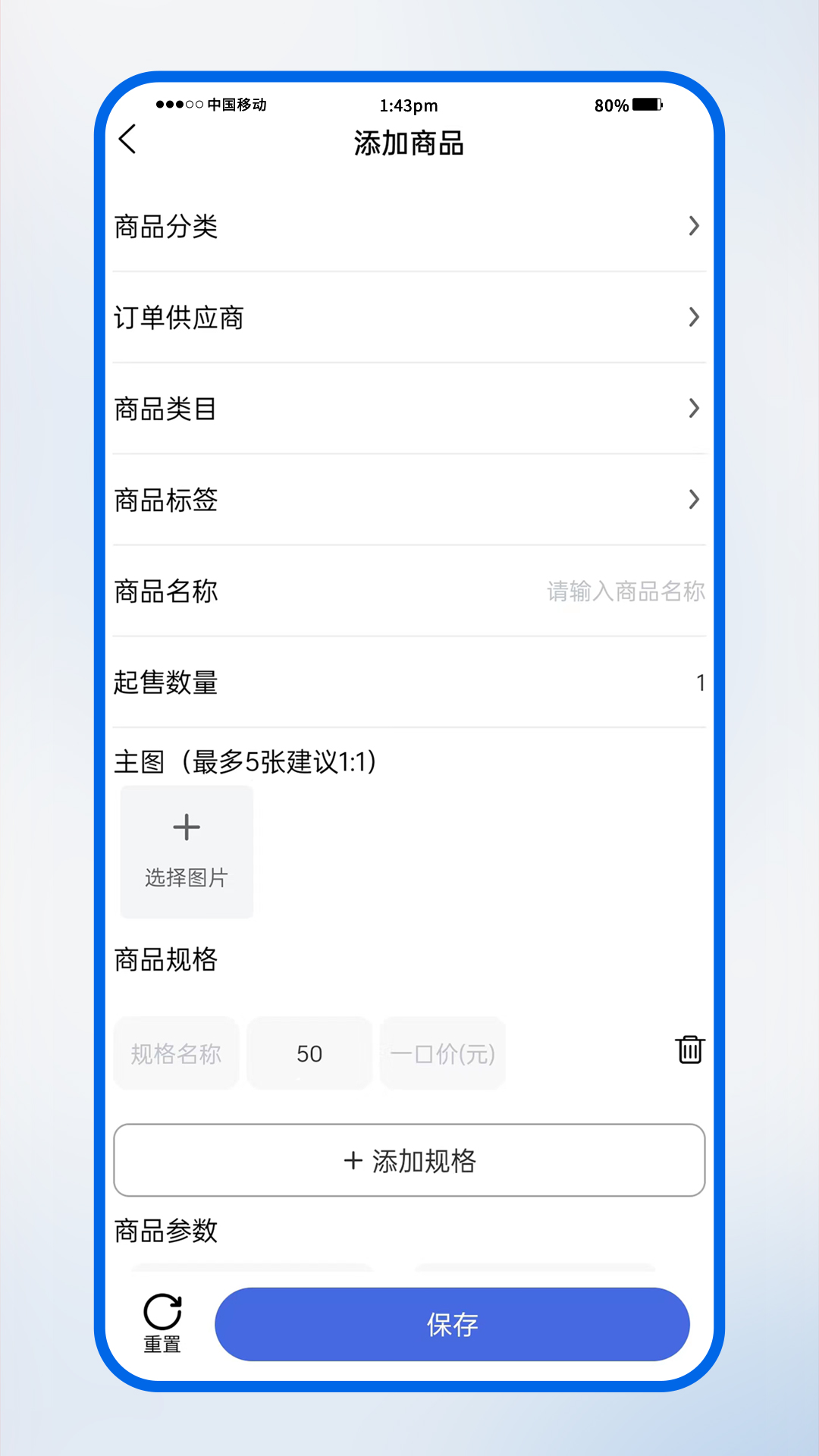Click the back arrow to exit

(127, 140)
